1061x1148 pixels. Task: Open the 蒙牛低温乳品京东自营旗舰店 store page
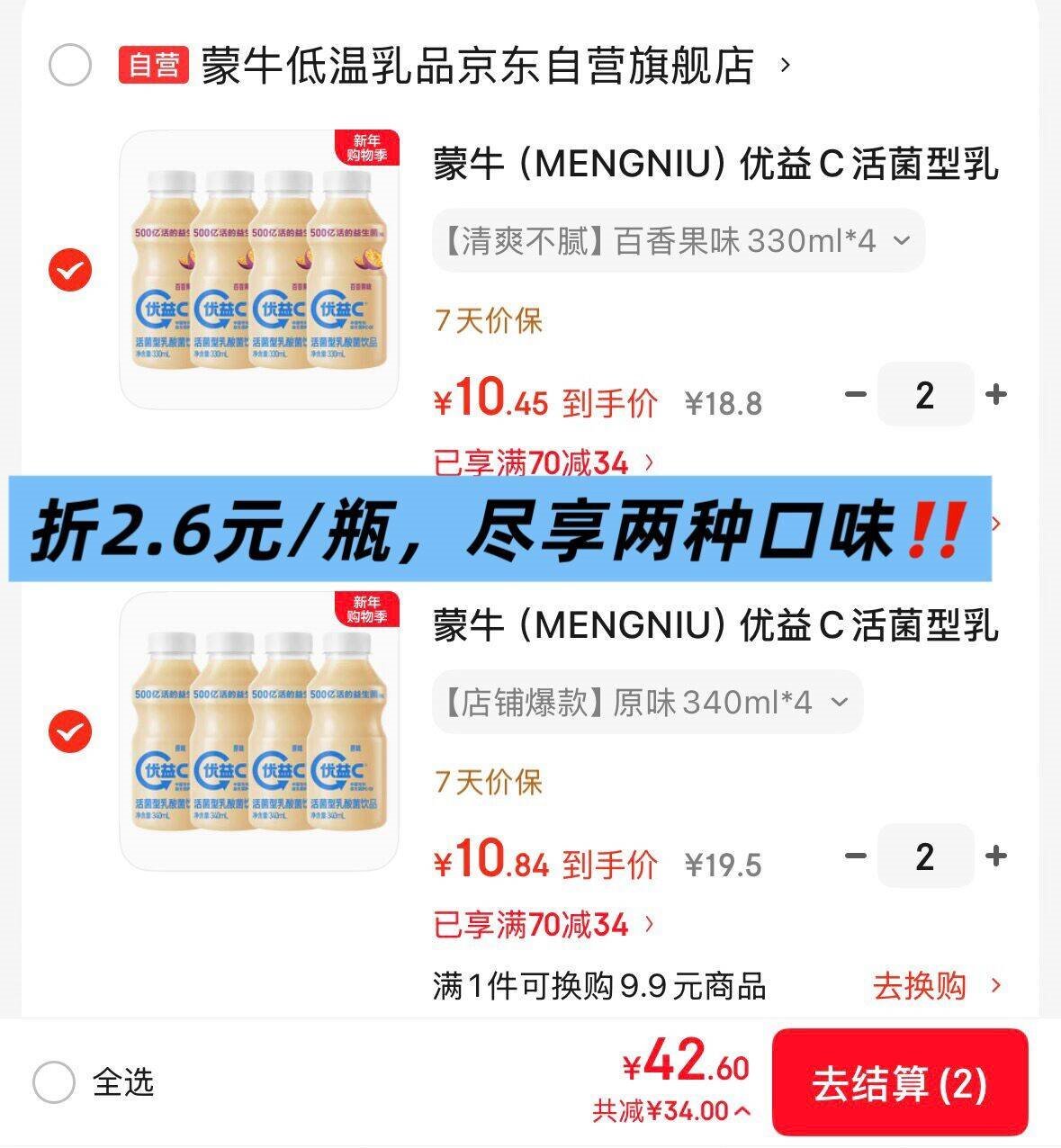477,65
